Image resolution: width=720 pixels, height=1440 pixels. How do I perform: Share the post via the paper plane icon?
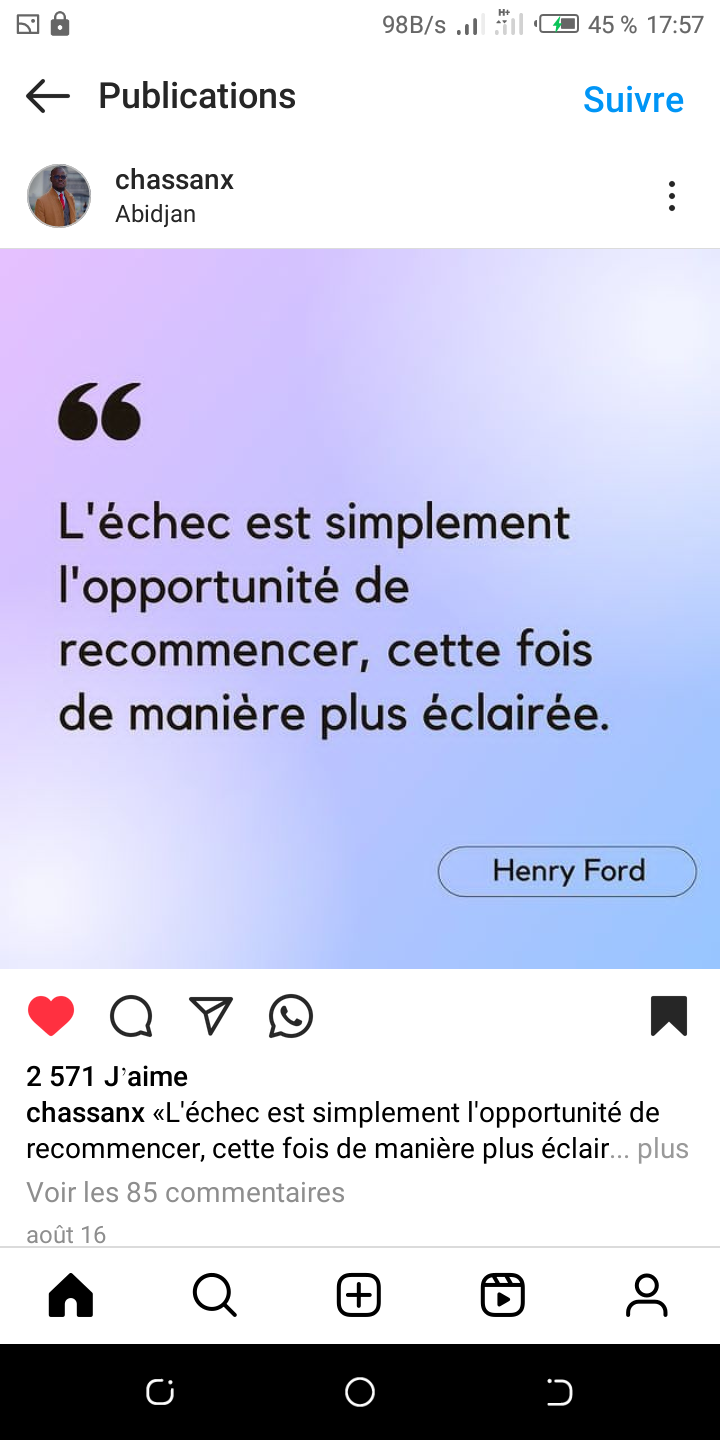pos(211,1016)
